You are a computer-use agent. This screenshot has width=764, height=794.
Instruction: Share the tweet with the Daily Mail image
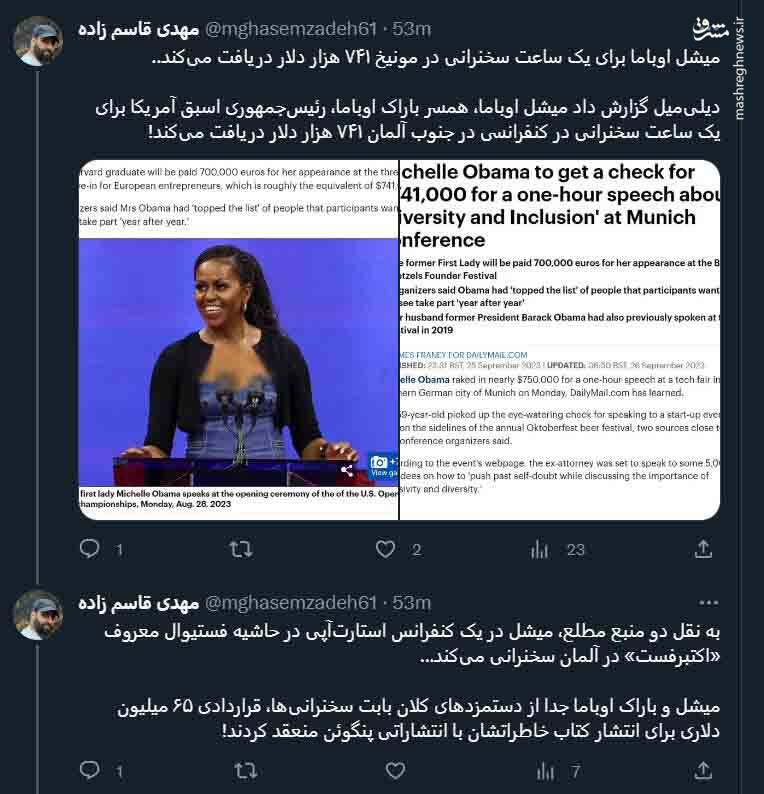click(x=704, y=549)
